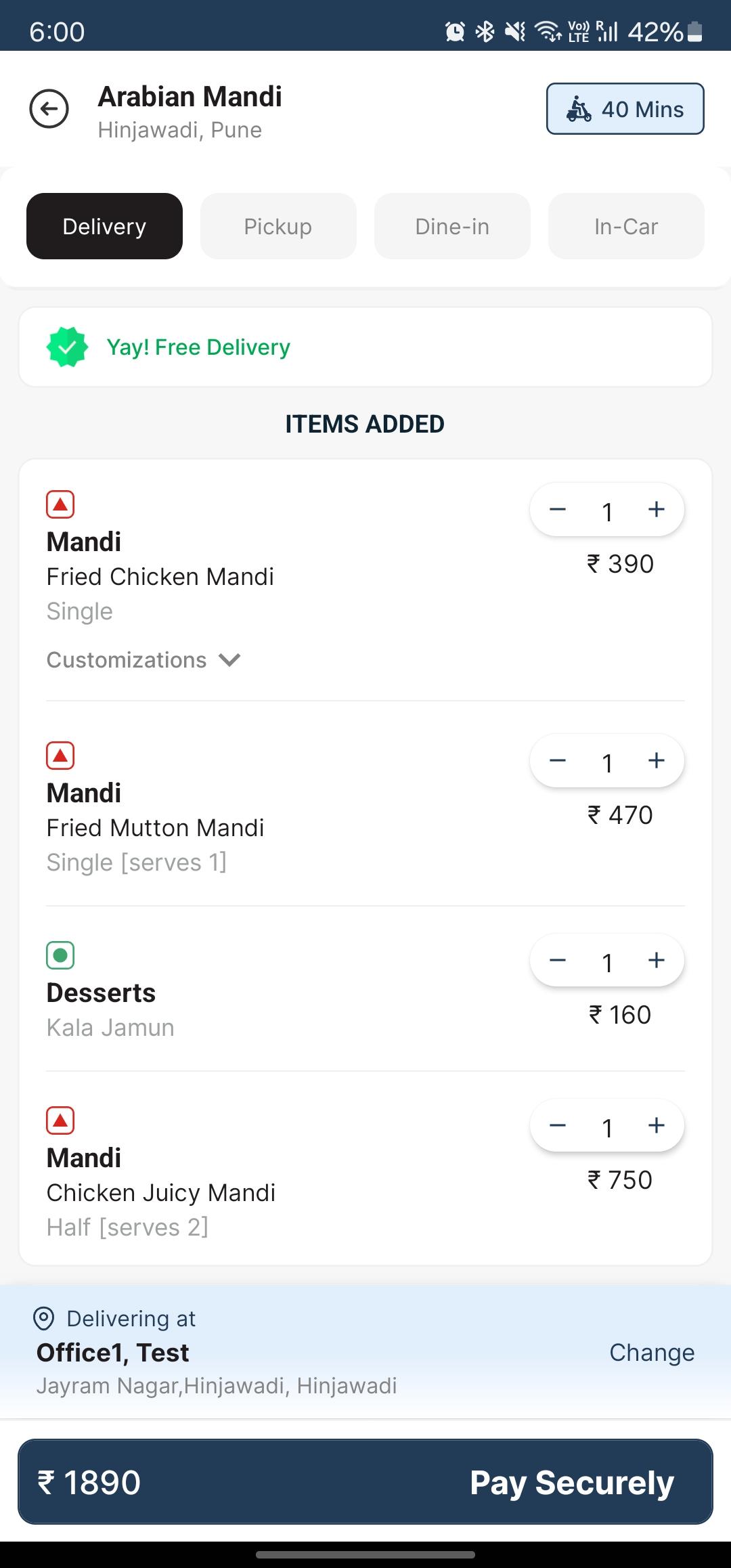This screenshot has width=731, height=1568.
Task: Decrease Chicken Juicy Mandi quantity
Action: pos(558,1126)
